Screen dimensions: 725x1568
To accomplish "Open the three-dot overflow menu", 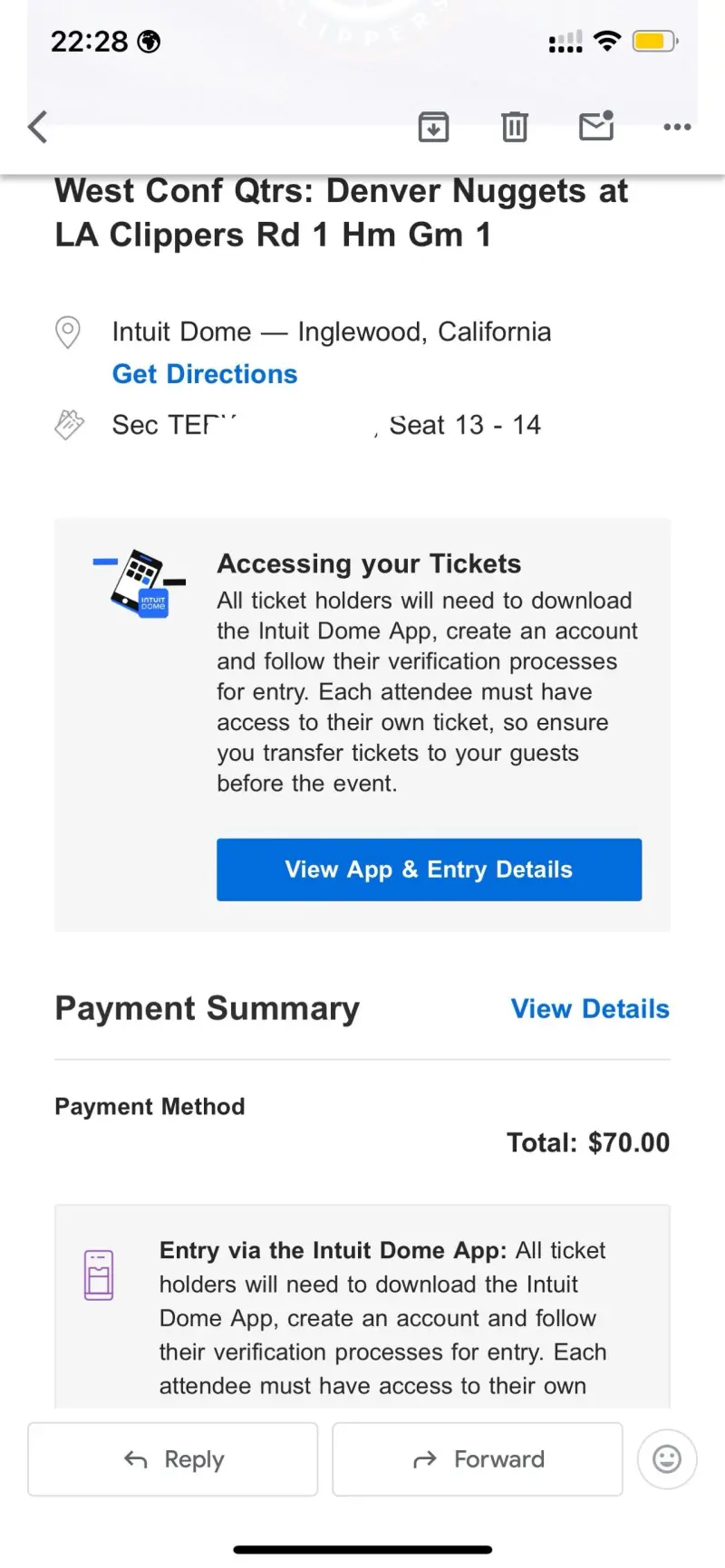I will pyautogui.click(x=677, y=128).
